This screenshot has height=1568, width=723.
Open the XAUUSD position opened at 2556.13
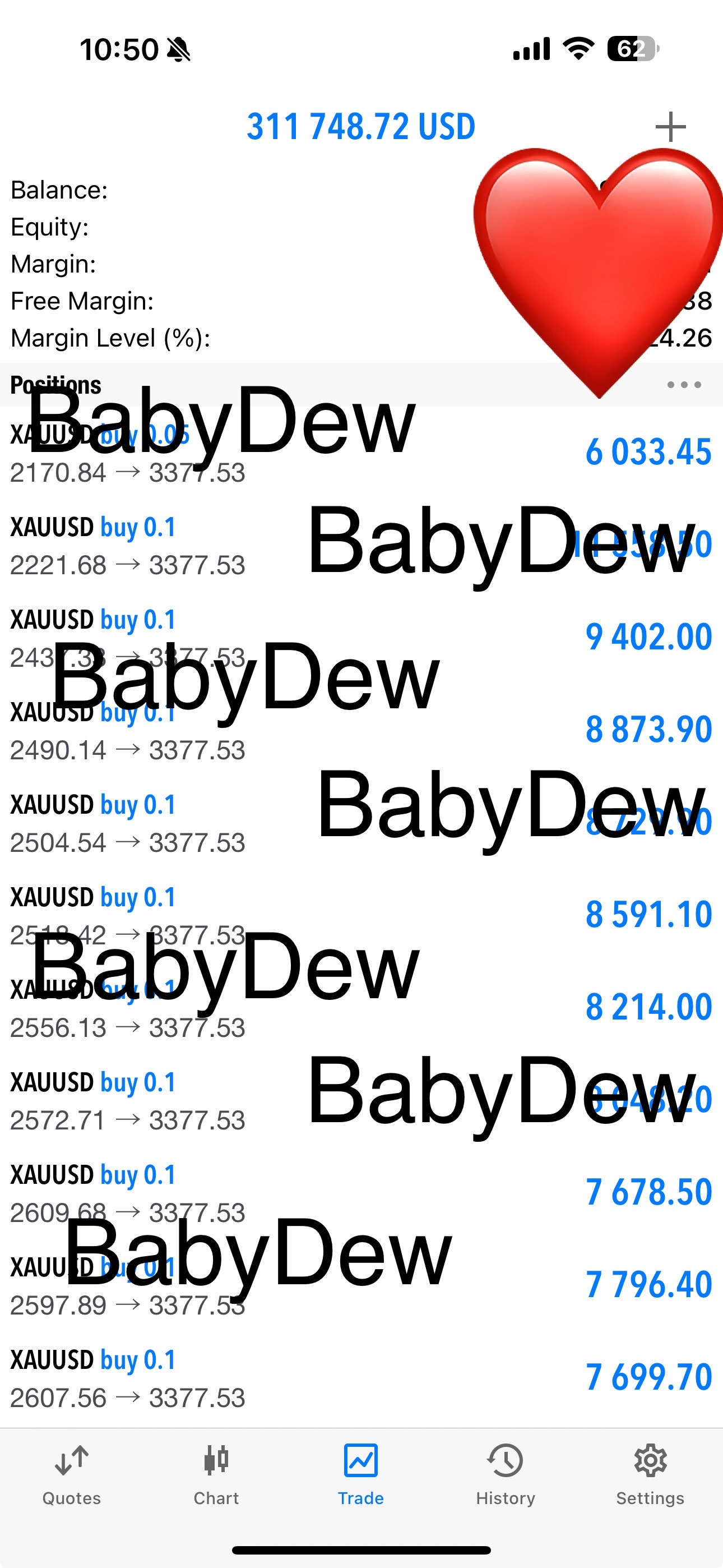361,1008
